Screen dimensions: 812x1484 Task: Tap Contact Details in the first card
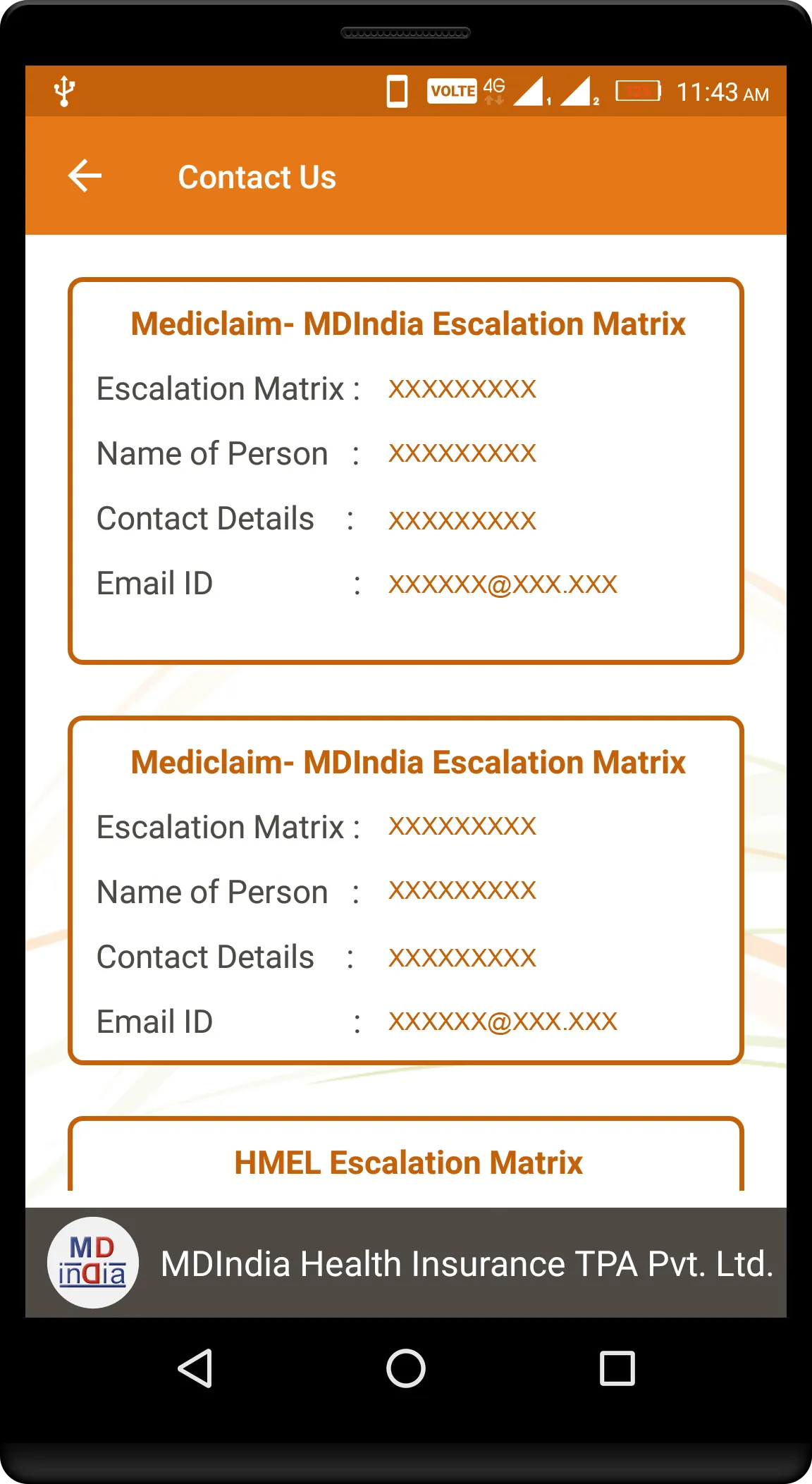tap(204, 518)
